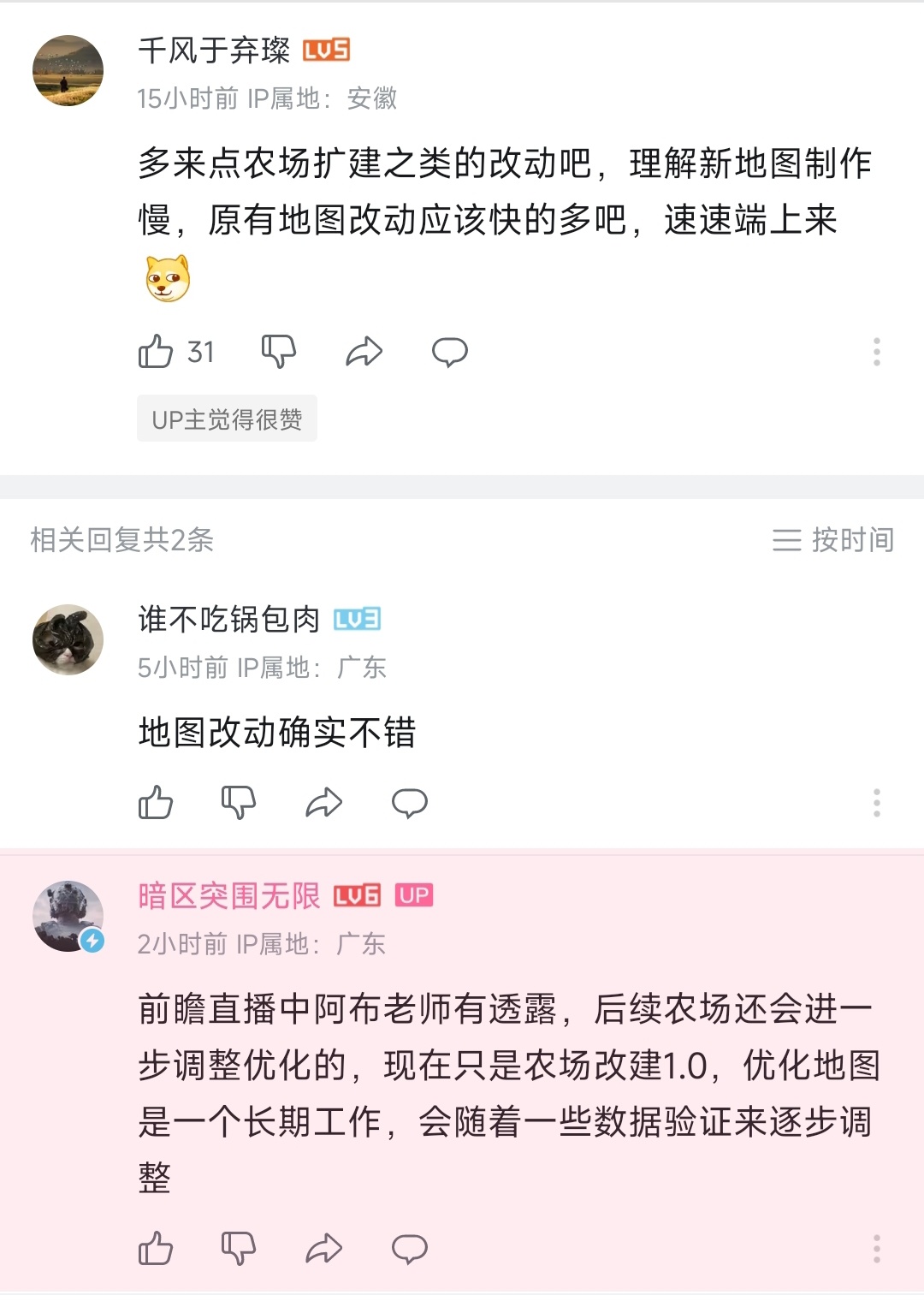This screenshot has width=924, height=1301.
Task: Open more options for 谁不吃锅包肉's reply
Action: (876, 803)
